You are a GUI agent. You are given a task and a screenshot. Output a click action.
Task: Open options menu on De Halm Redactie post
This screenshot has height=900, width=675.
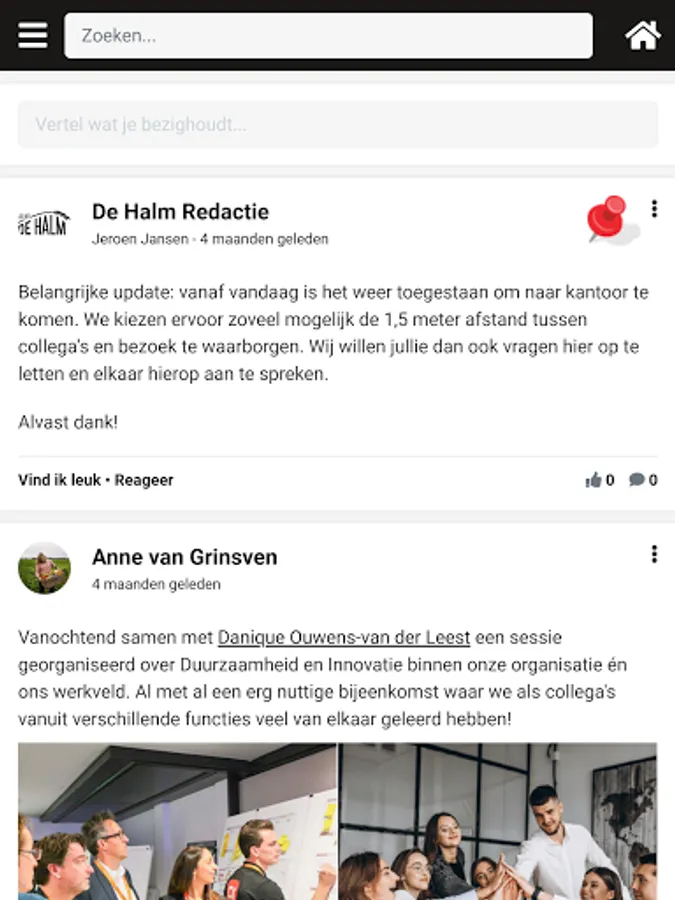tap(654, 209)
